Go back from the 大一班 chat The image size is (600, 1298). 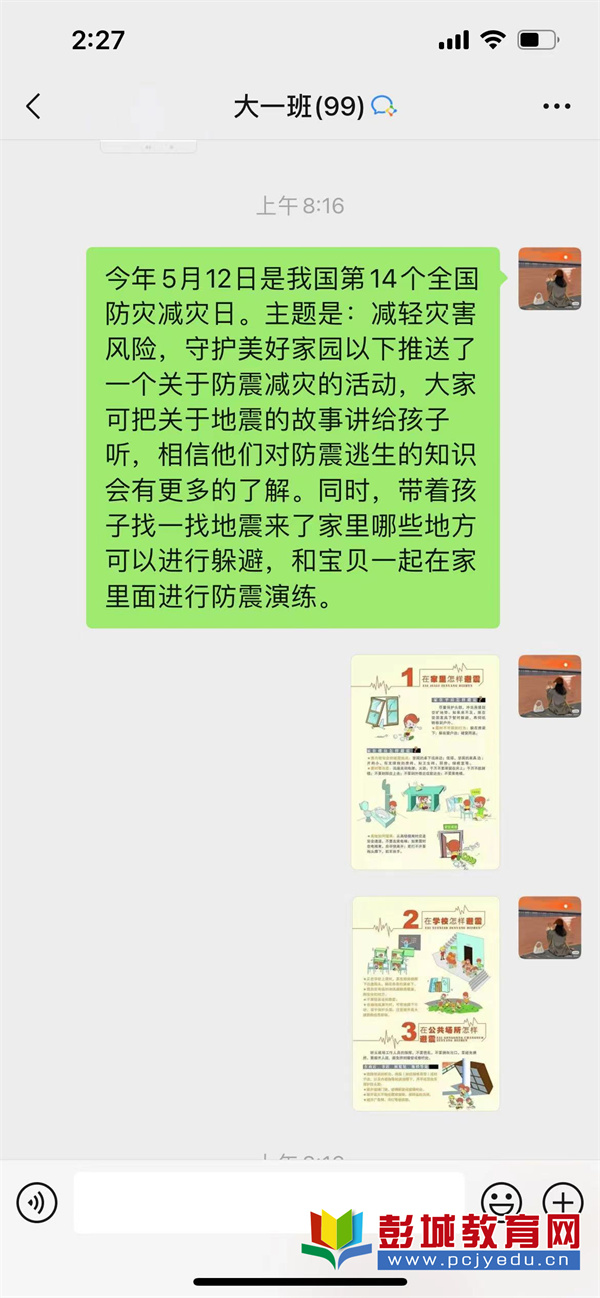click(x=34, y=107)
